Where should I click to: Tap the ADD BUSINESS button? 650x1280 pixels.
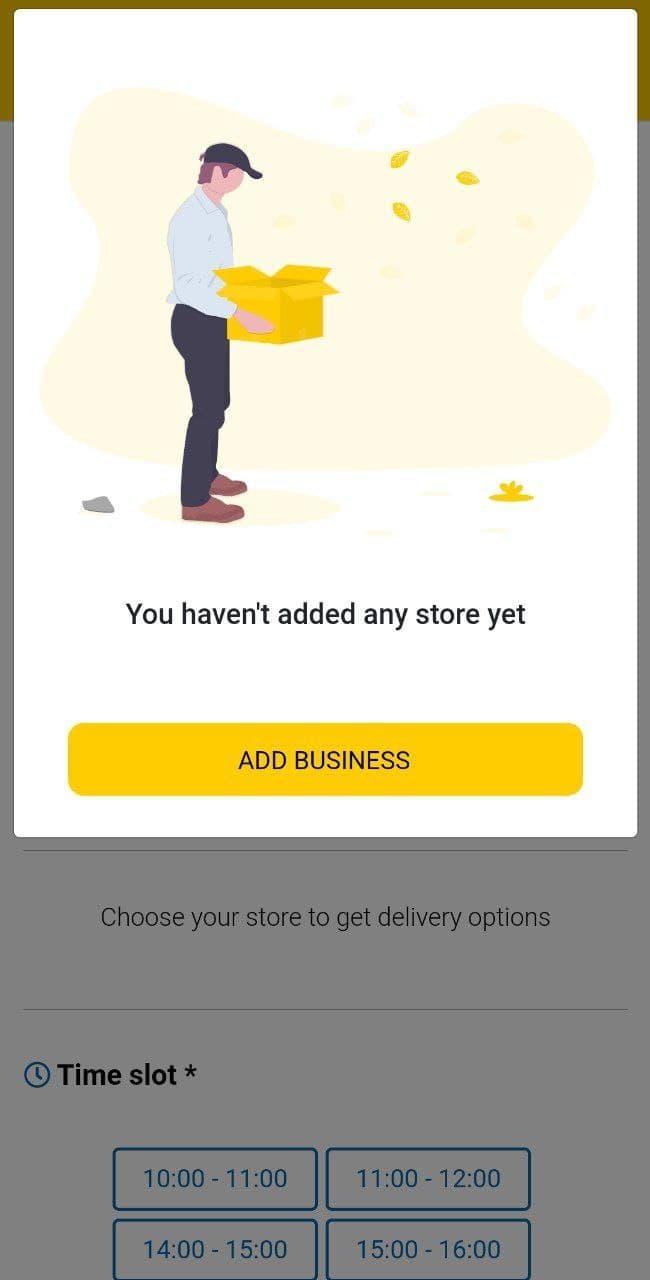pyautogui.click(x=325, y=760)
